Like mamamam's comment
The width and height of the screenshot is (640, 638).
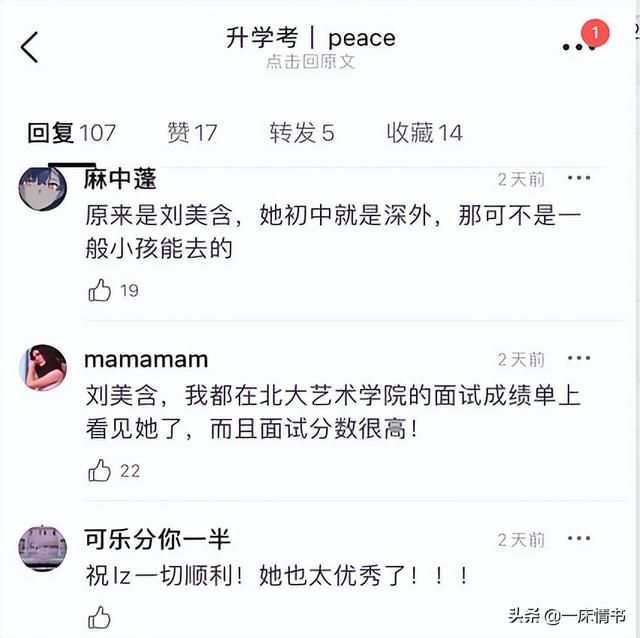100,470
